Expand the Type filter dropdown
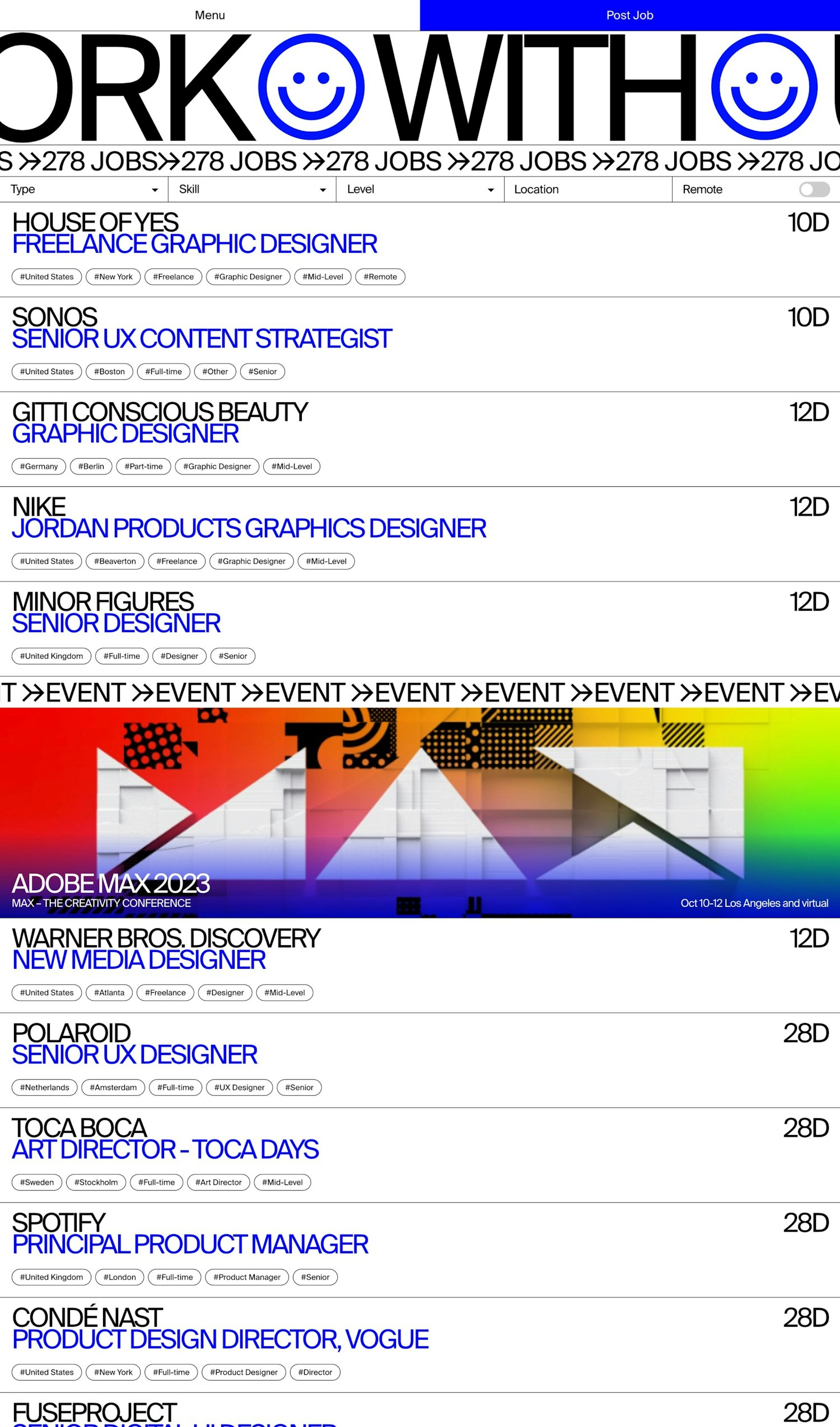This screenshot has width=840, height=1427. tap(84, 189)
